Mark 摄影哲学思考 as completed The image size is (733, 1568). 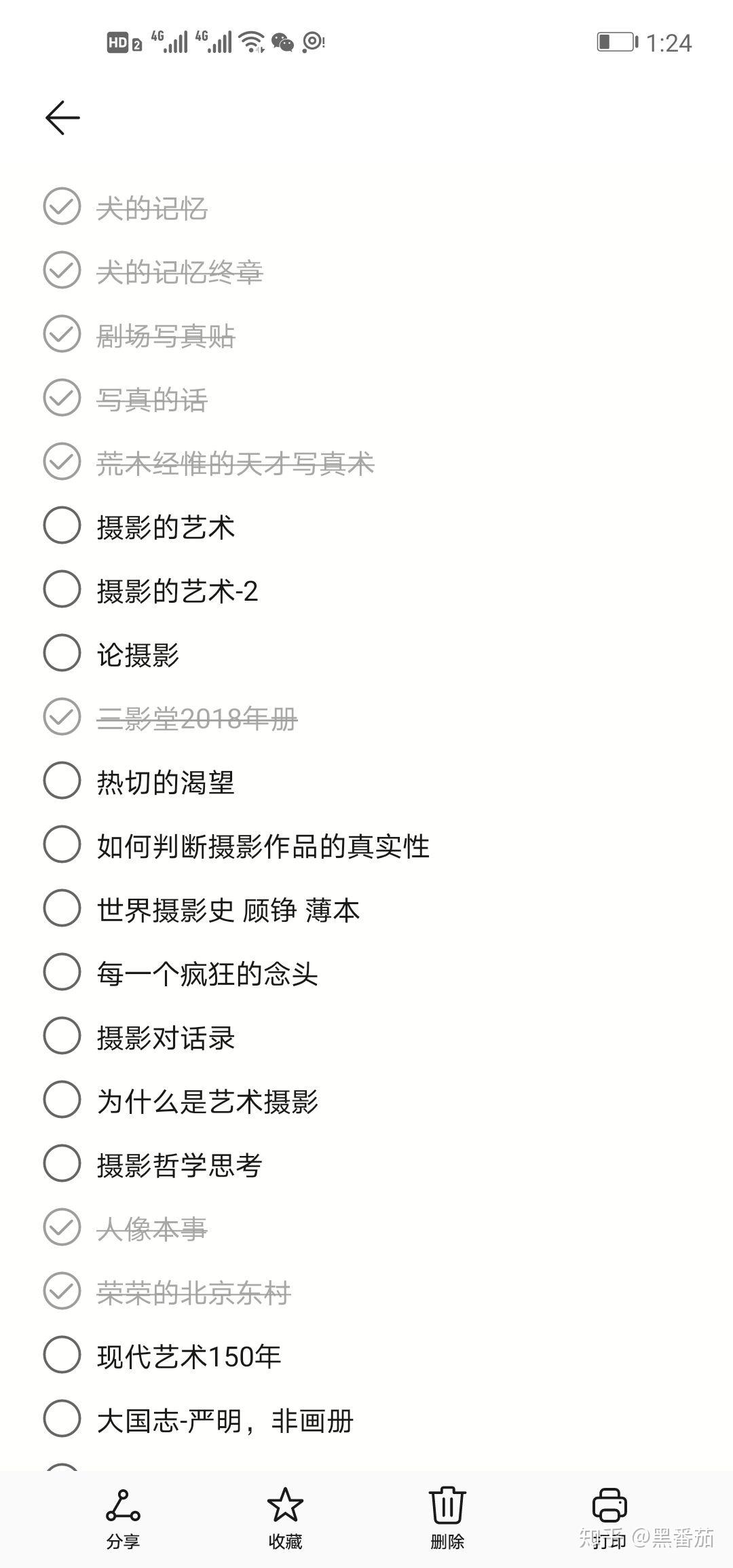click(x=62, y=1163)
